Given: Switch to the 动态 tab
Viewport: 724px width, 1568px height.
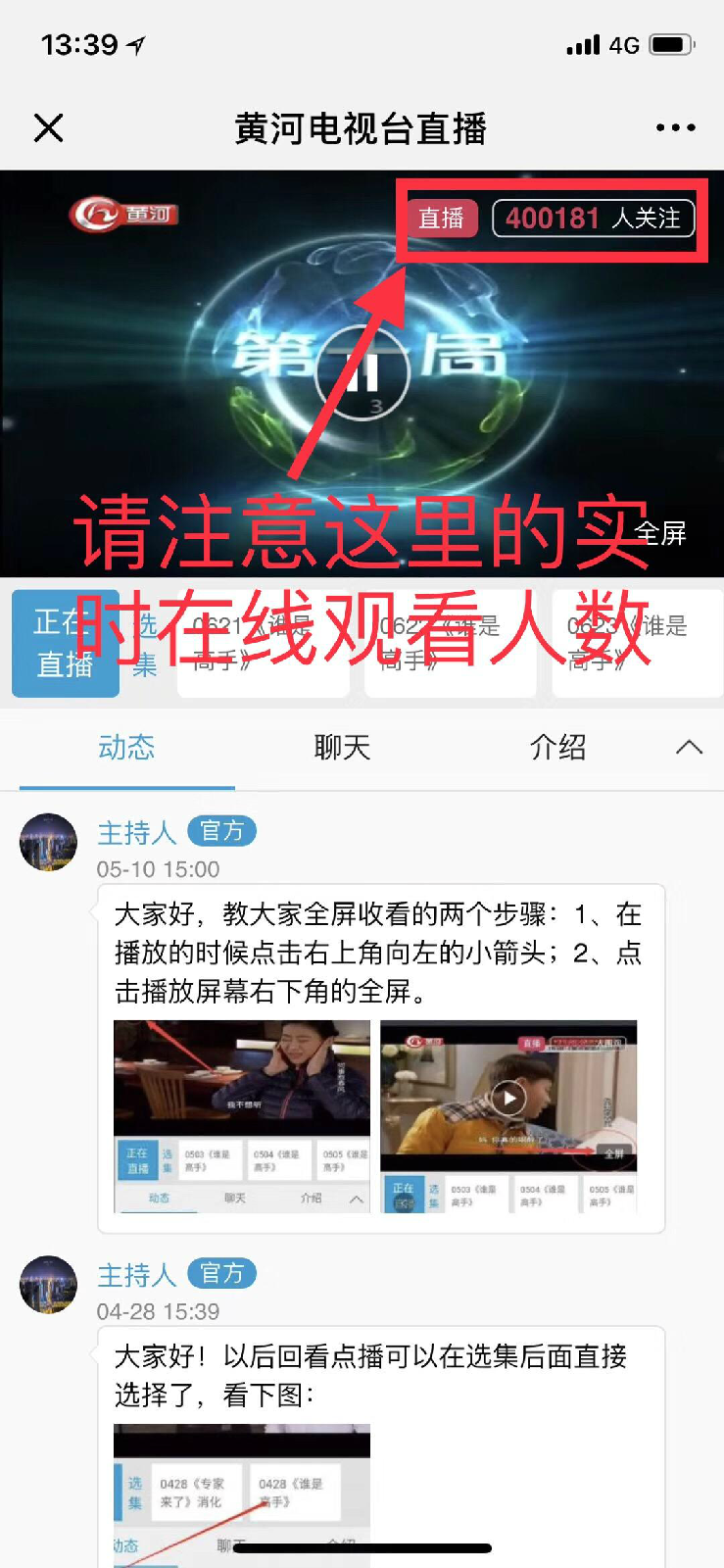Looking at the screenshot, I should 126,748.
